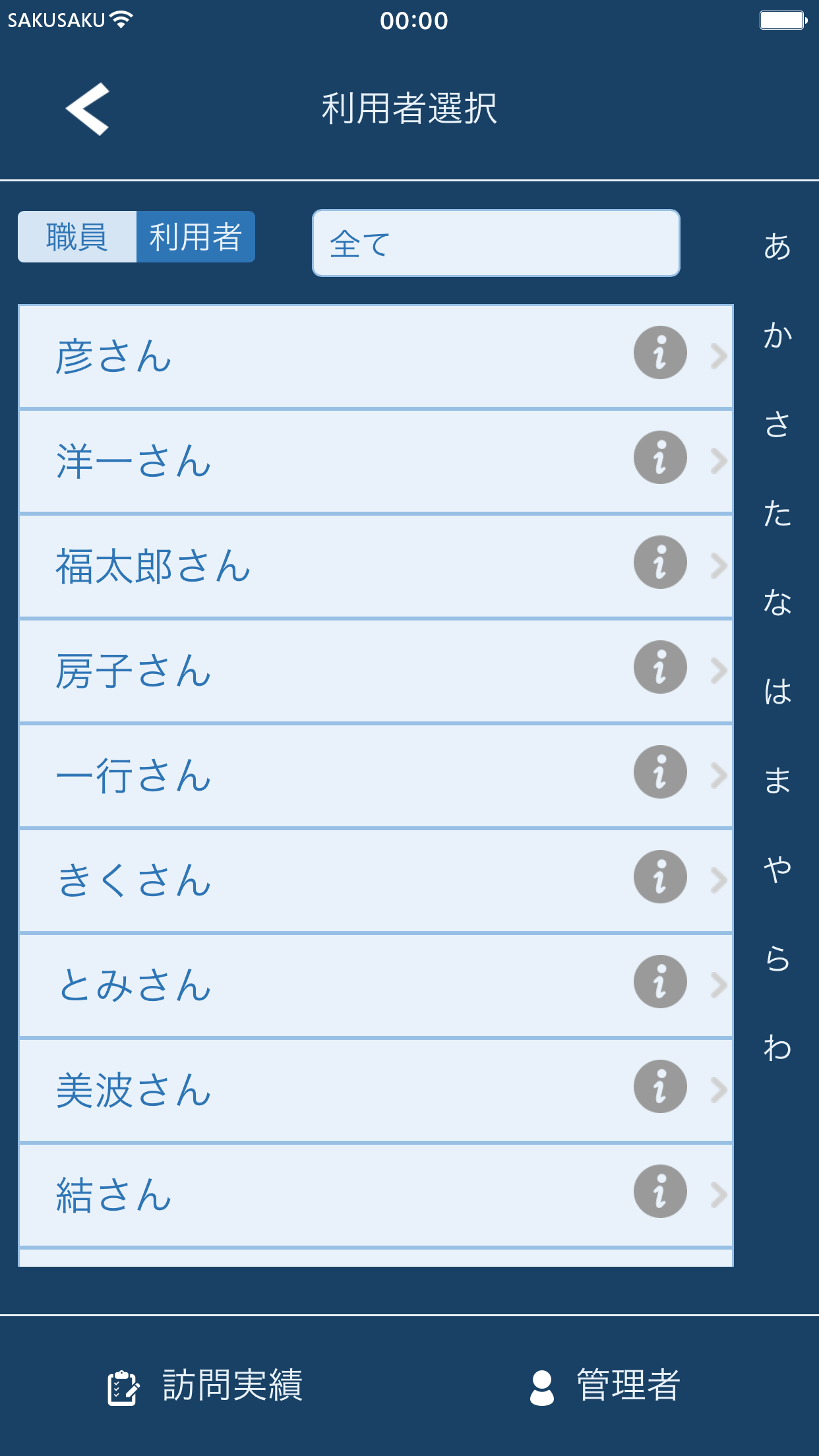
Task: Tap the info icon beside きくさん
Action: (660, 877)
